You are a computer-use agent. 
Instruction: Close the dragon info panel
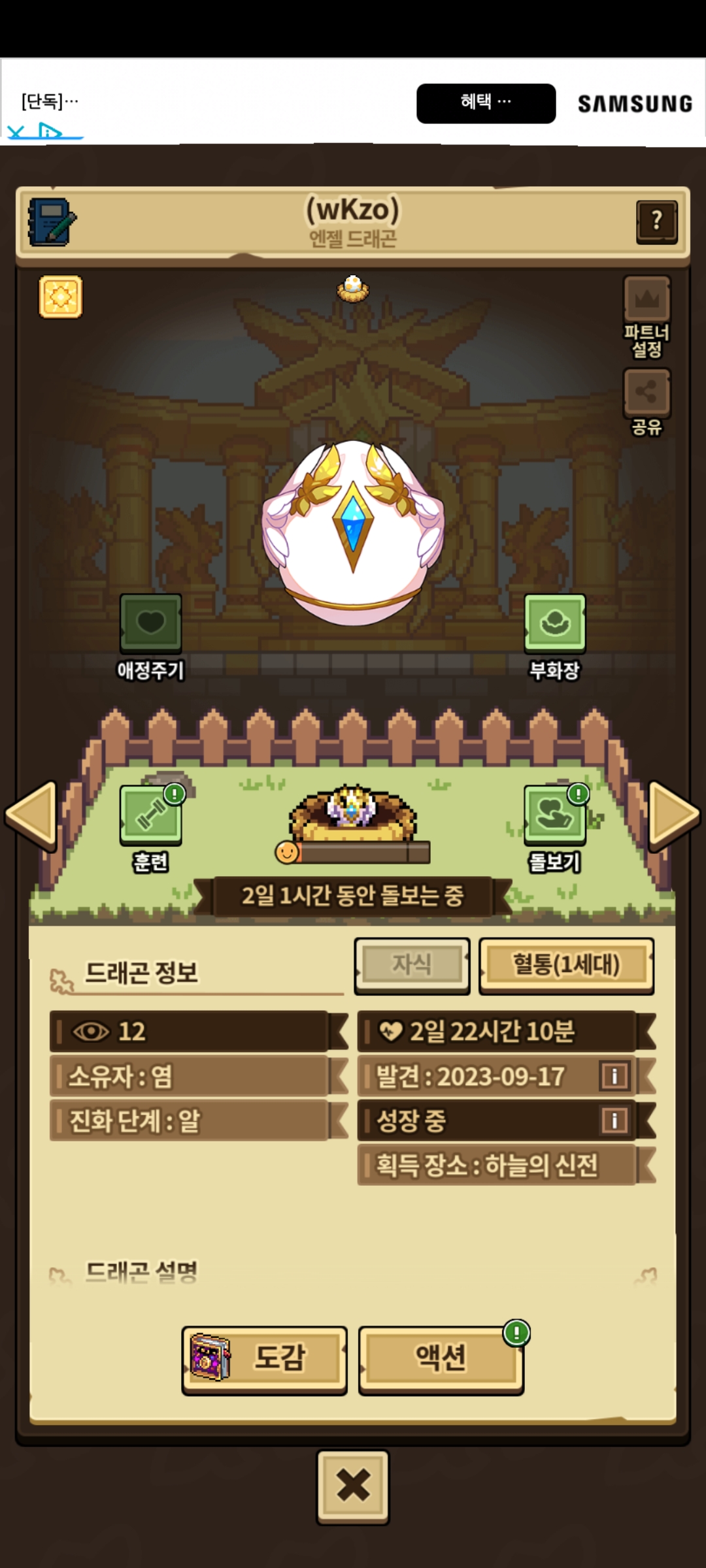coord(353,1486)
